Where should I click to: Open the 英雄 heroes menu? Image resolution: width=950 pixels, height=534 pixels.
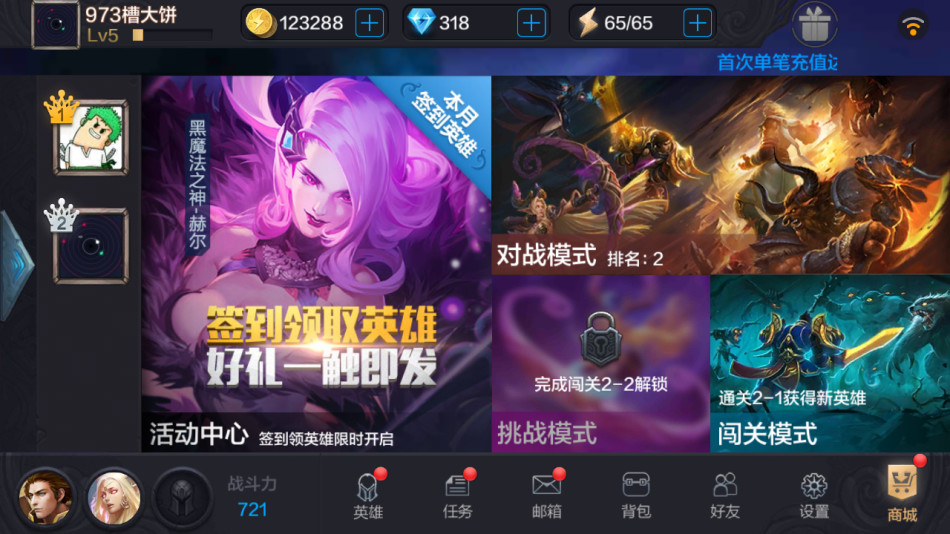(x=368, y=495)
